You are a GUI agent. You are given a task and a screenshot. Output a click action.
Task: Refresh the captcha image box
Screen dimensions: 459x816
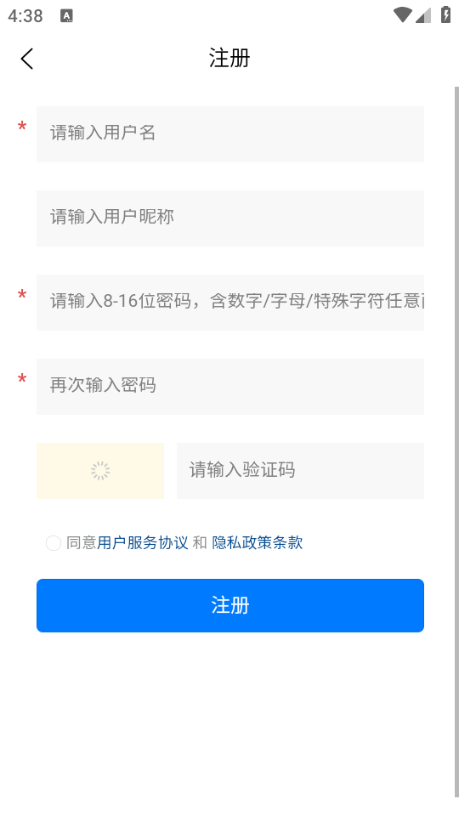(x=100, y=471)
